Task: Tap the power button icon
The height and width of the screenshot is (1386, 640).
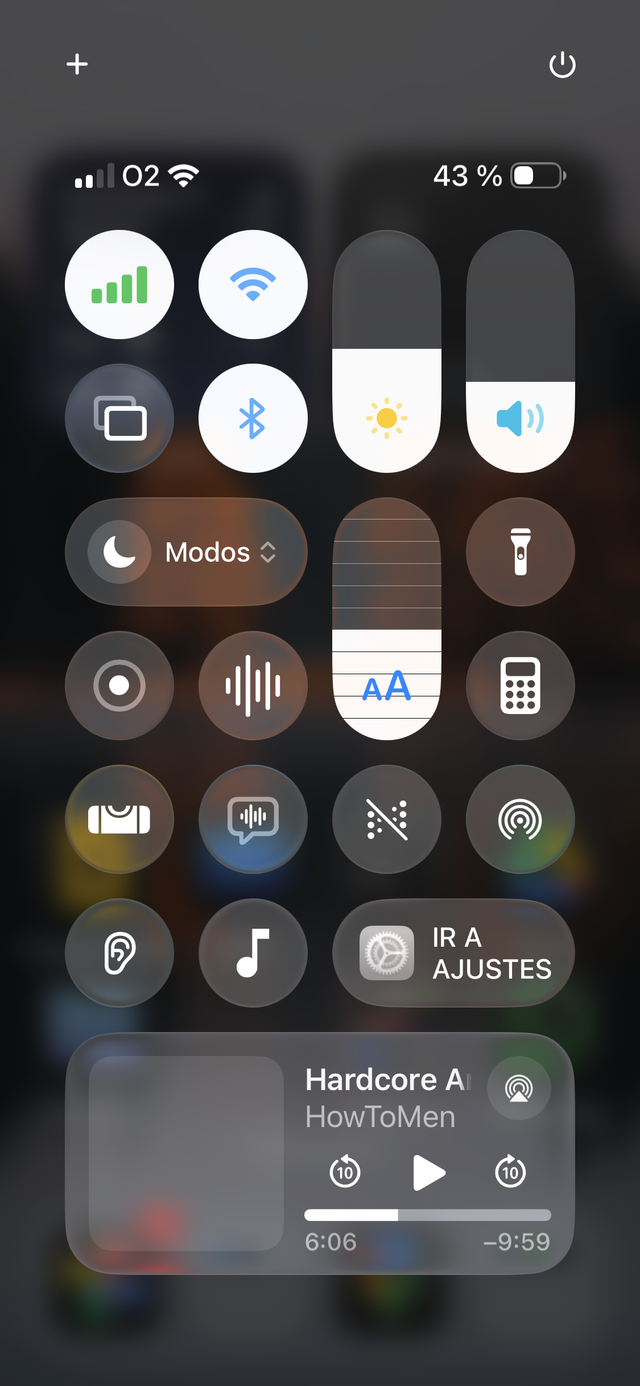Action: 563,66
